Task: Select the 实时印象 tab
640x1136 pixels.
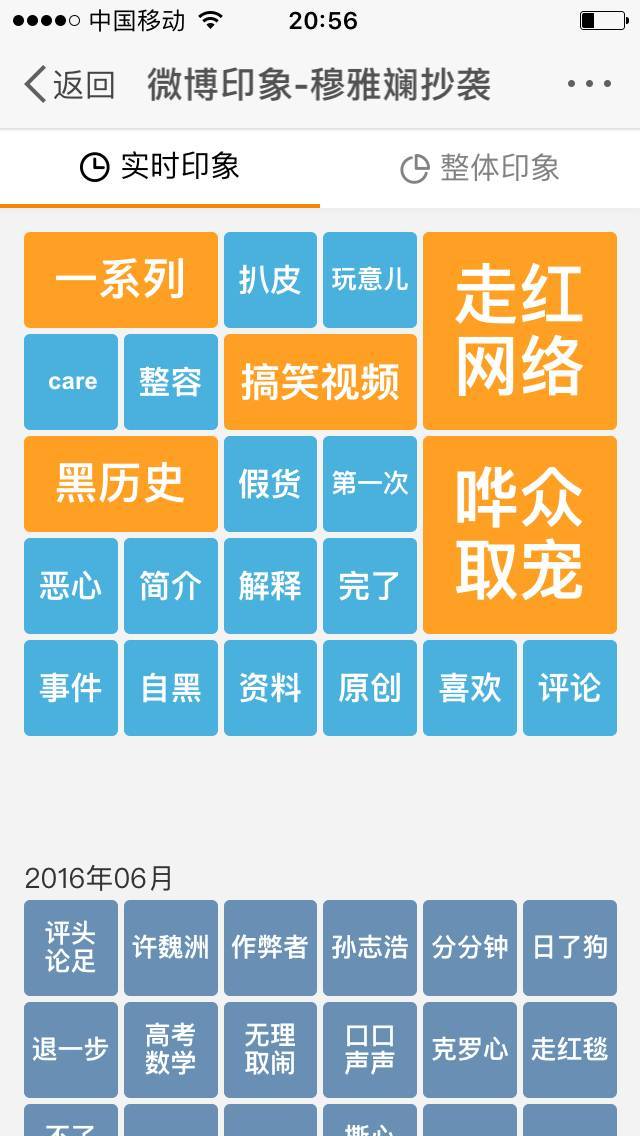Action: coord(159,167)
